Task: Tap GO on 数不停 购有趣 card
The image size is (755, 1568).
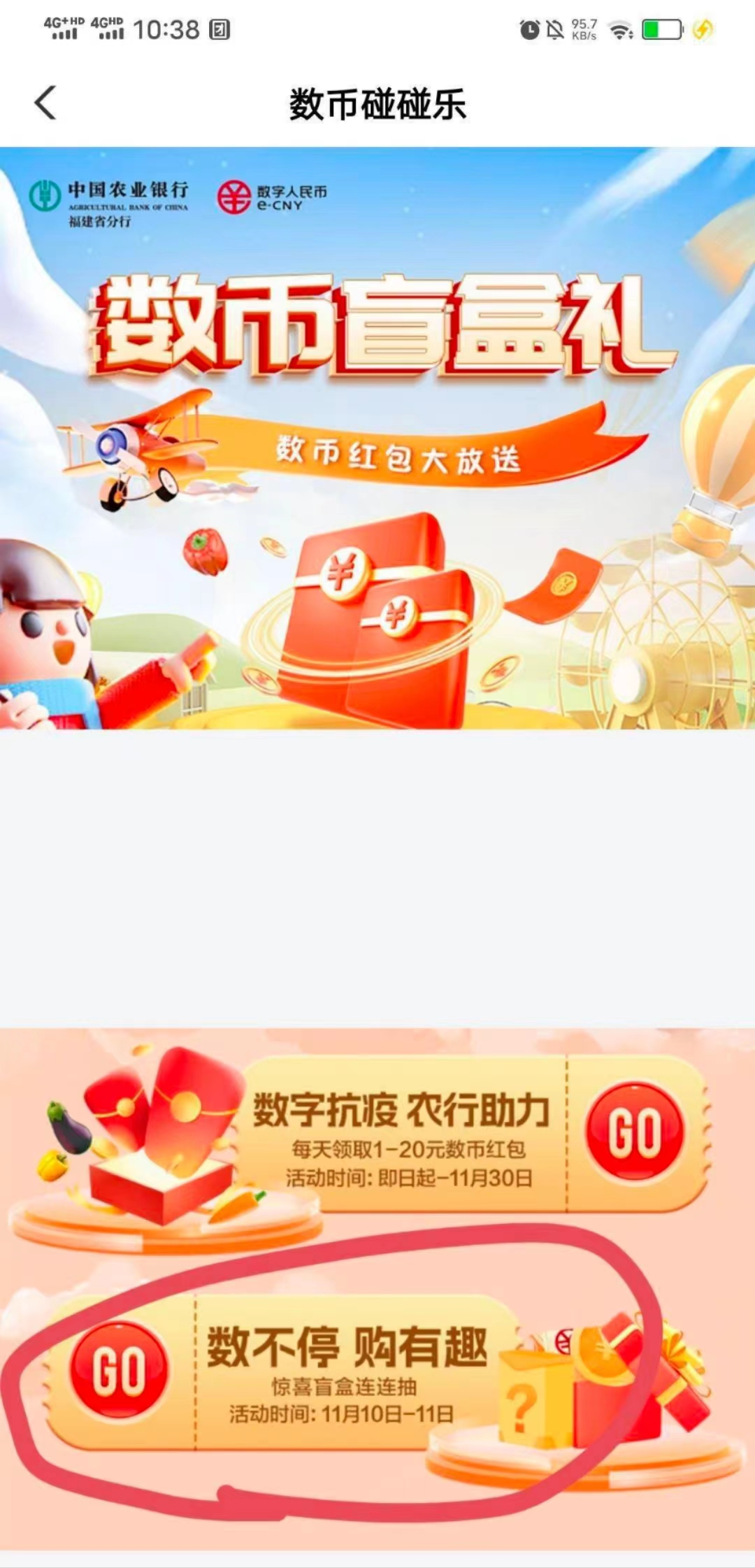Action: (x=119, y=1369)
